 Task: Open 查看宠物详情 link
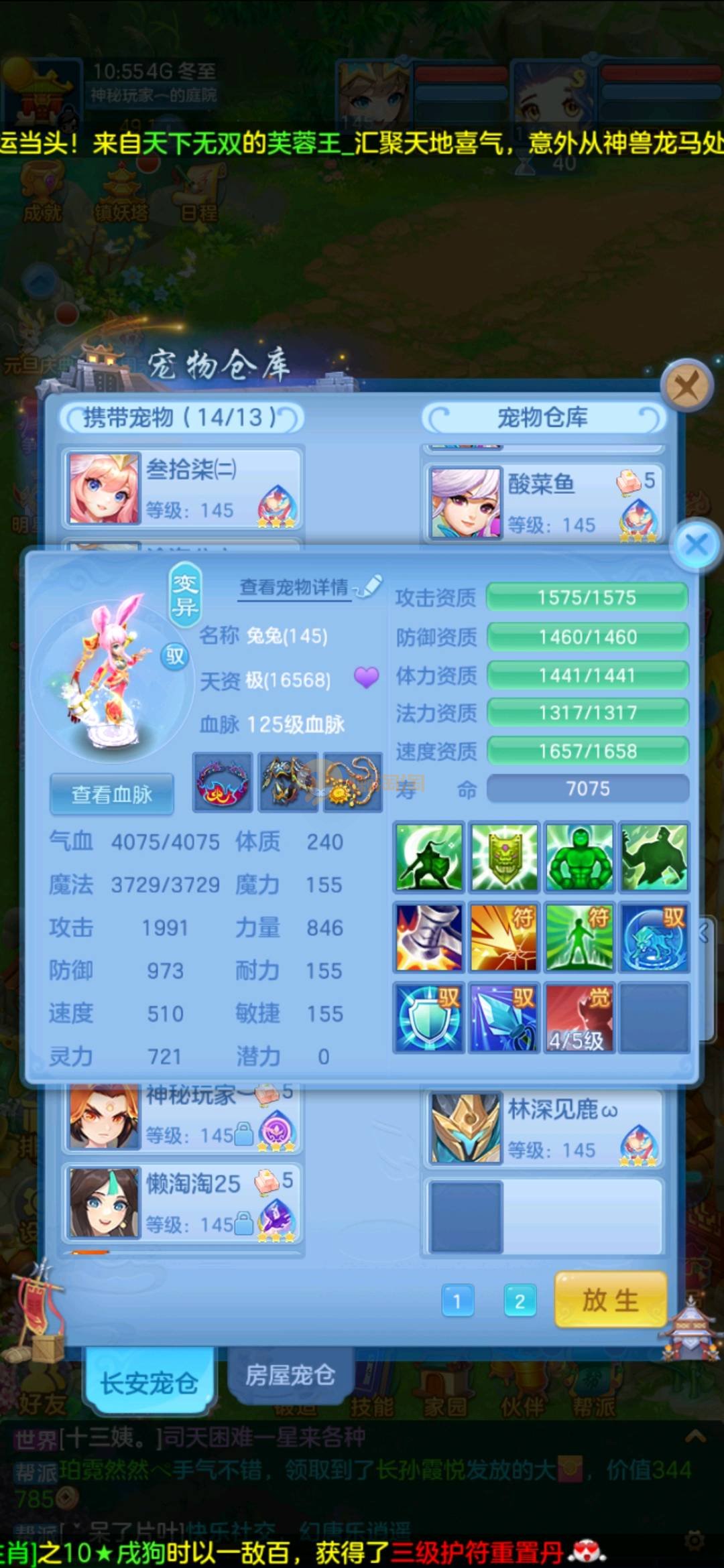click(x=295, y=587)
